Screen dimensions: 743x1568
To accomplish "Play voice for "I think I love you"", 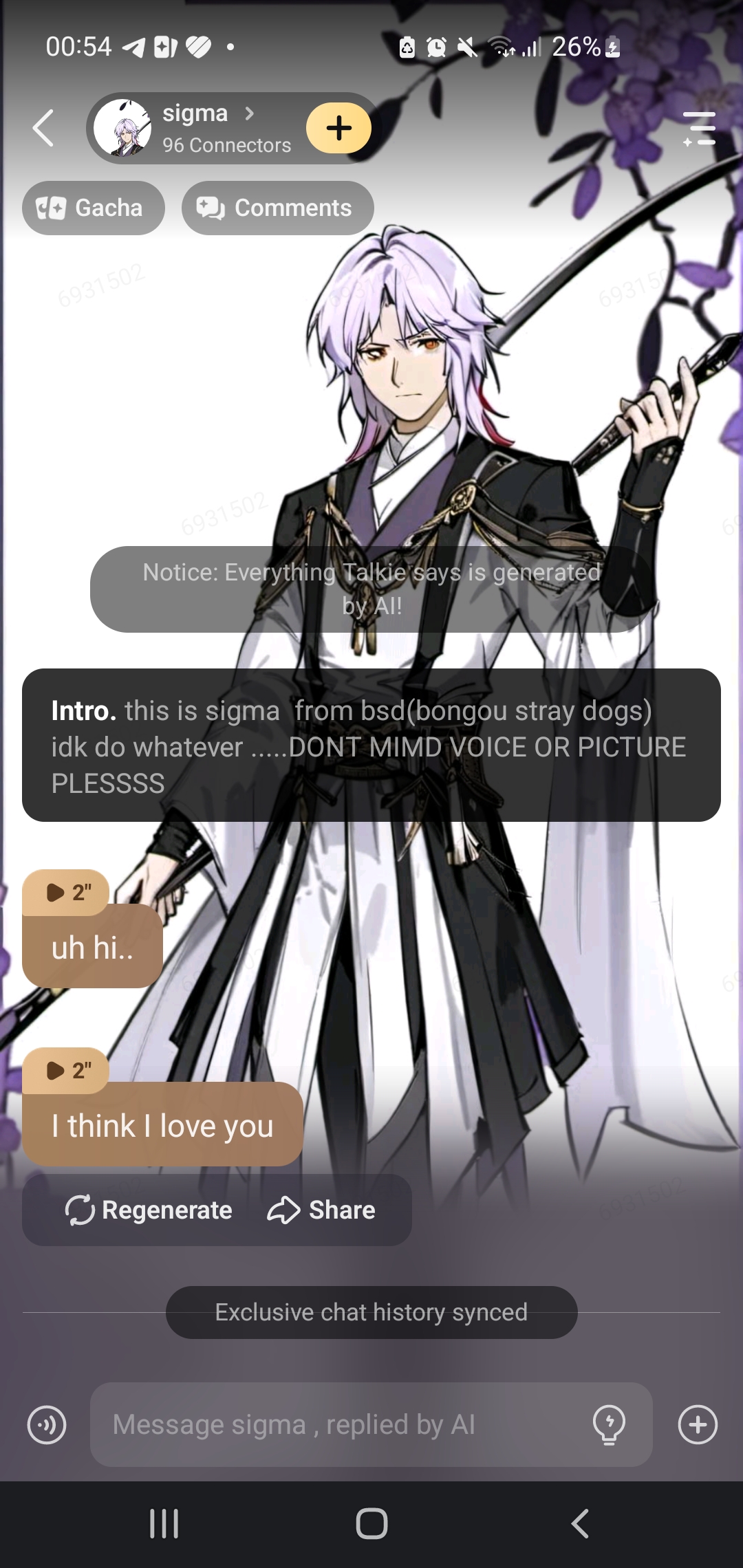I will point(66,1071).
